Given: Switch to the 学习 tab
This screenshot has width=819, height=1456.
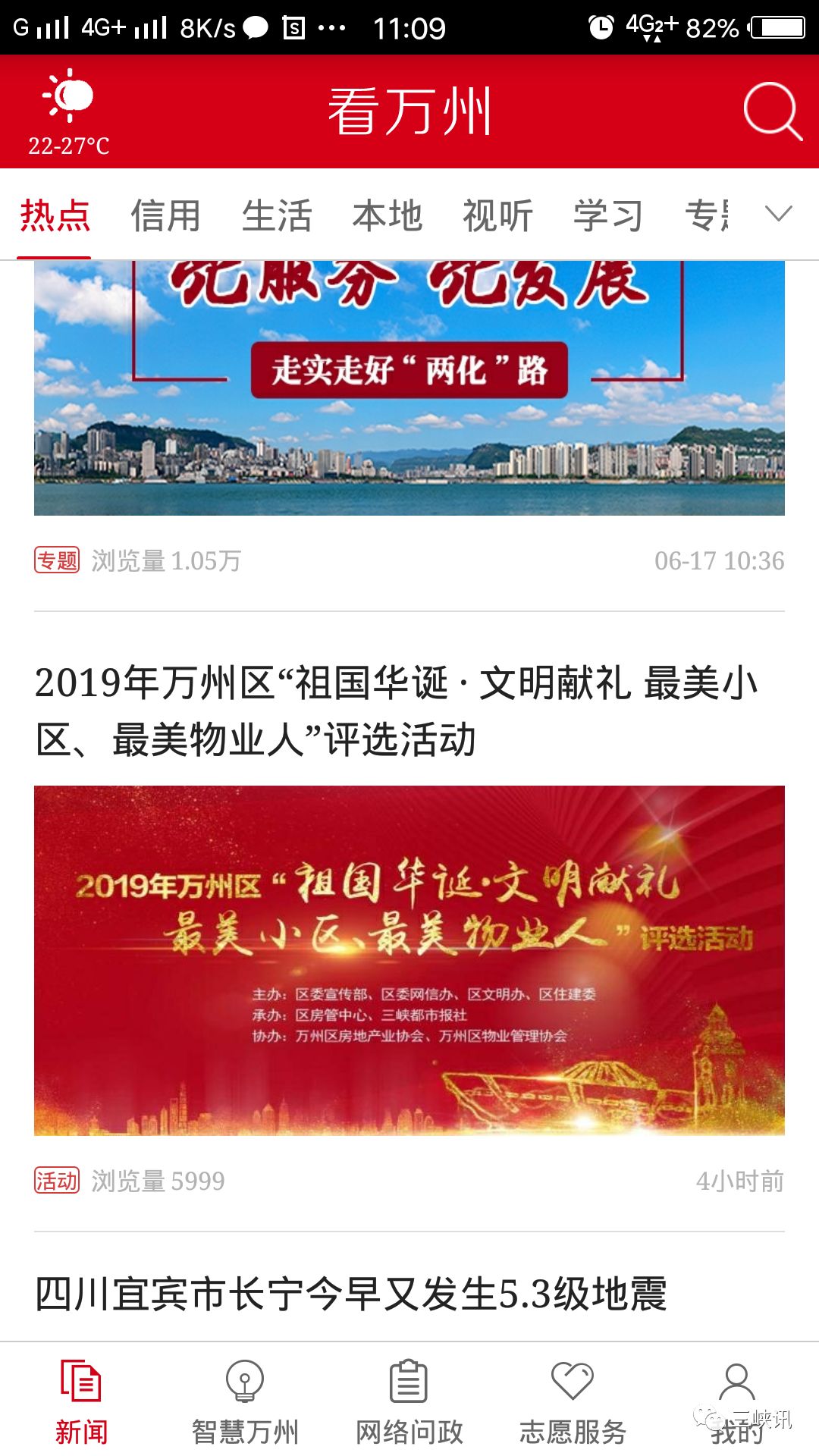Looking at the screenshot, I should [x=608, y=215].
